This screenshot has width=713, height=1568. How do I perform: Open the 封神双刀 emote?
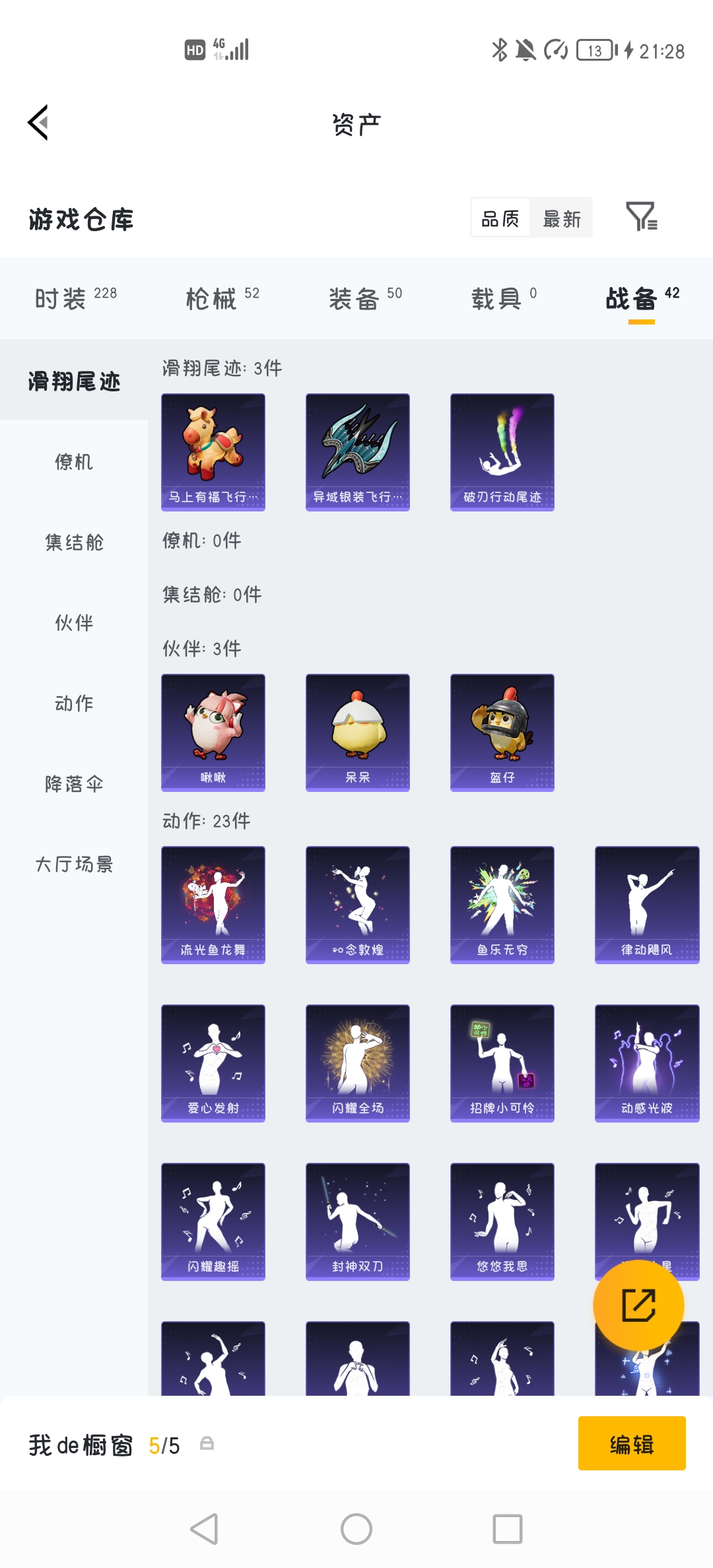point(357,1221)
